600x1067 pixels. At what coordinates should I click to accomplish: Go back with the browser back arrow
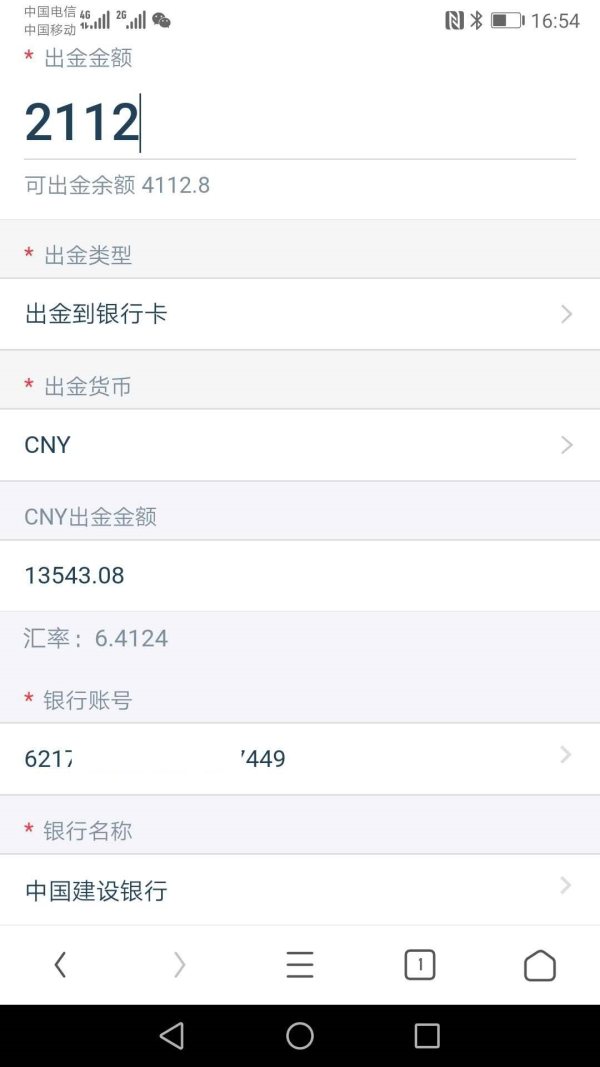60,964
